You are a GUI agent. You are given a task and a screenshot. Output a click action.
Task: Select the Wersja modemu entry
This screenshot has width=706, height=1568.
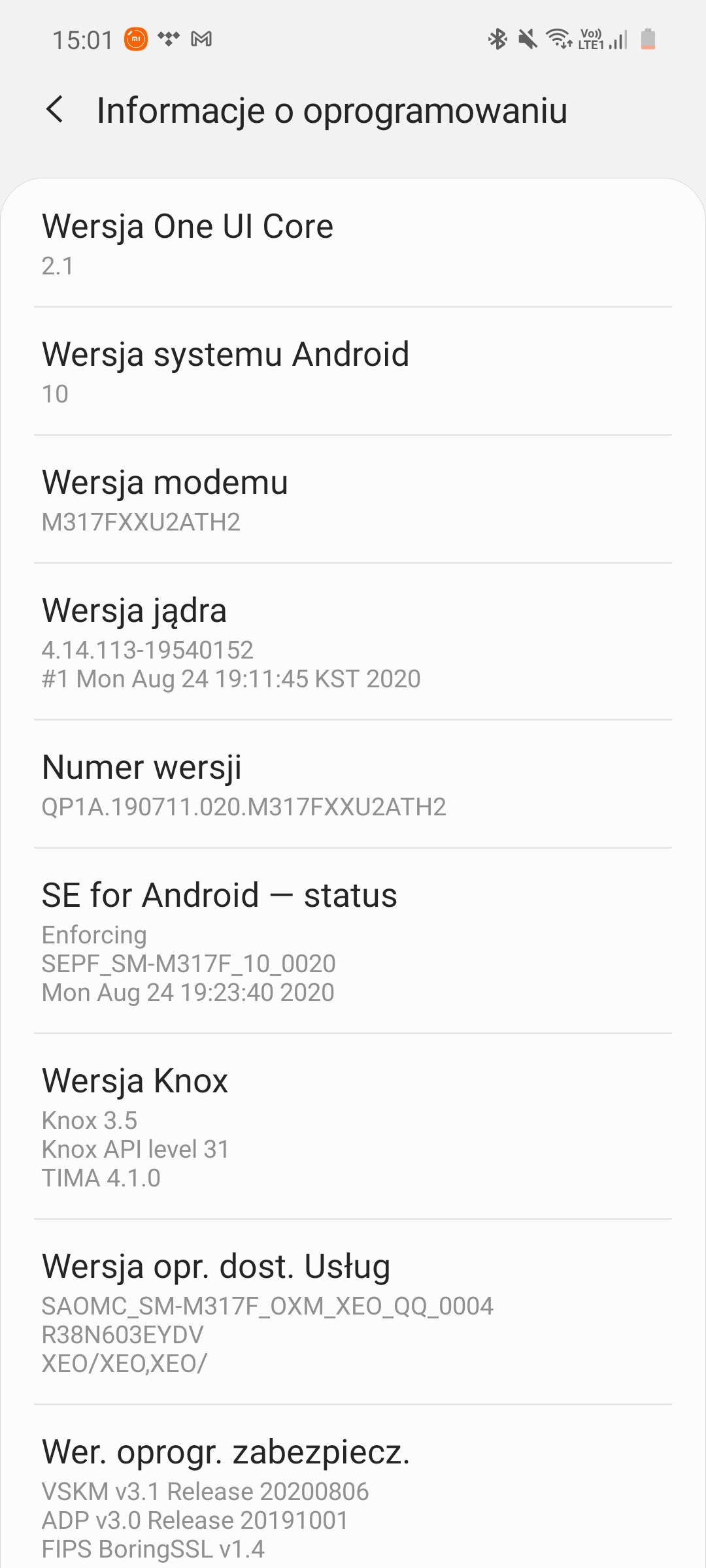(x=353, y=499)
